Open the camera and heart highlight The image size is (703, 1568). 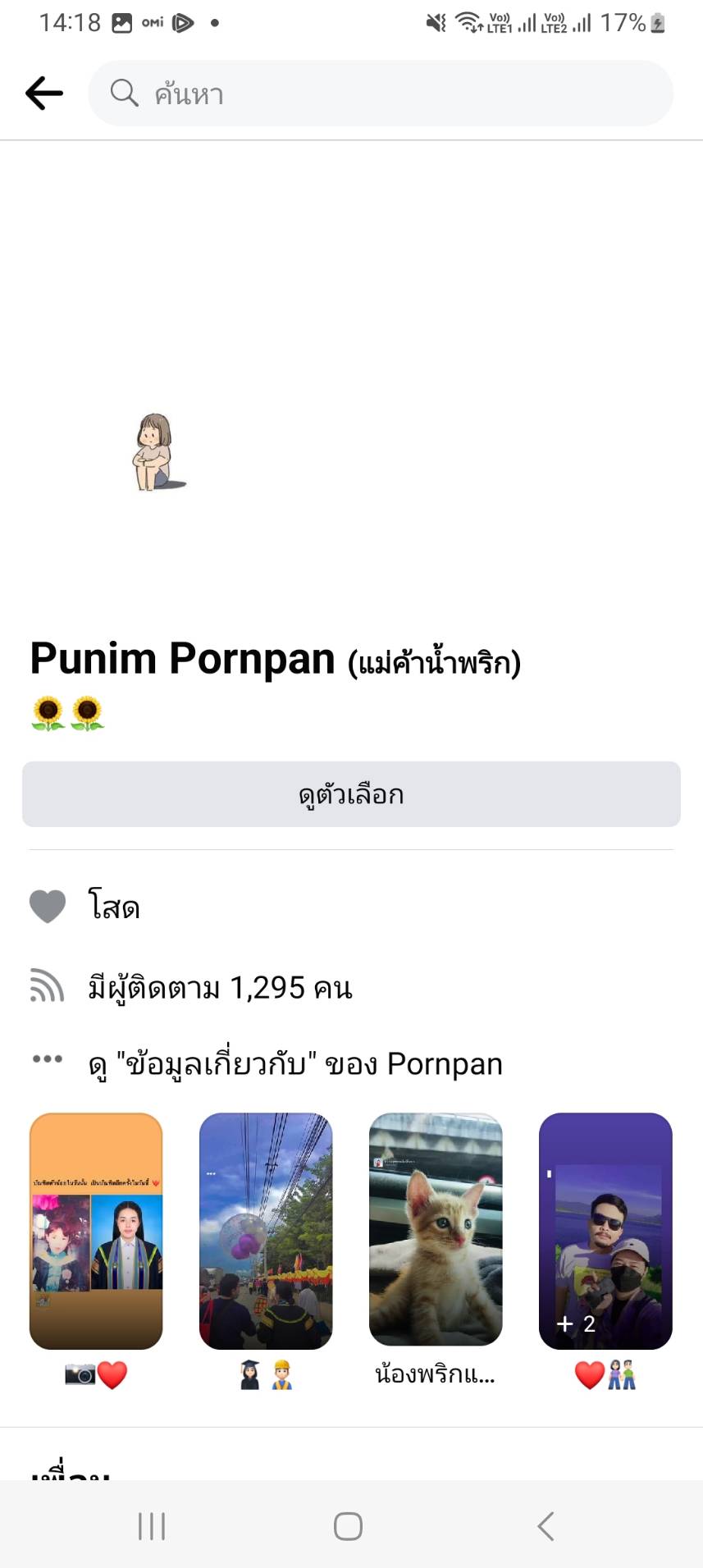pyautogui.click(x=96, y=1231)
